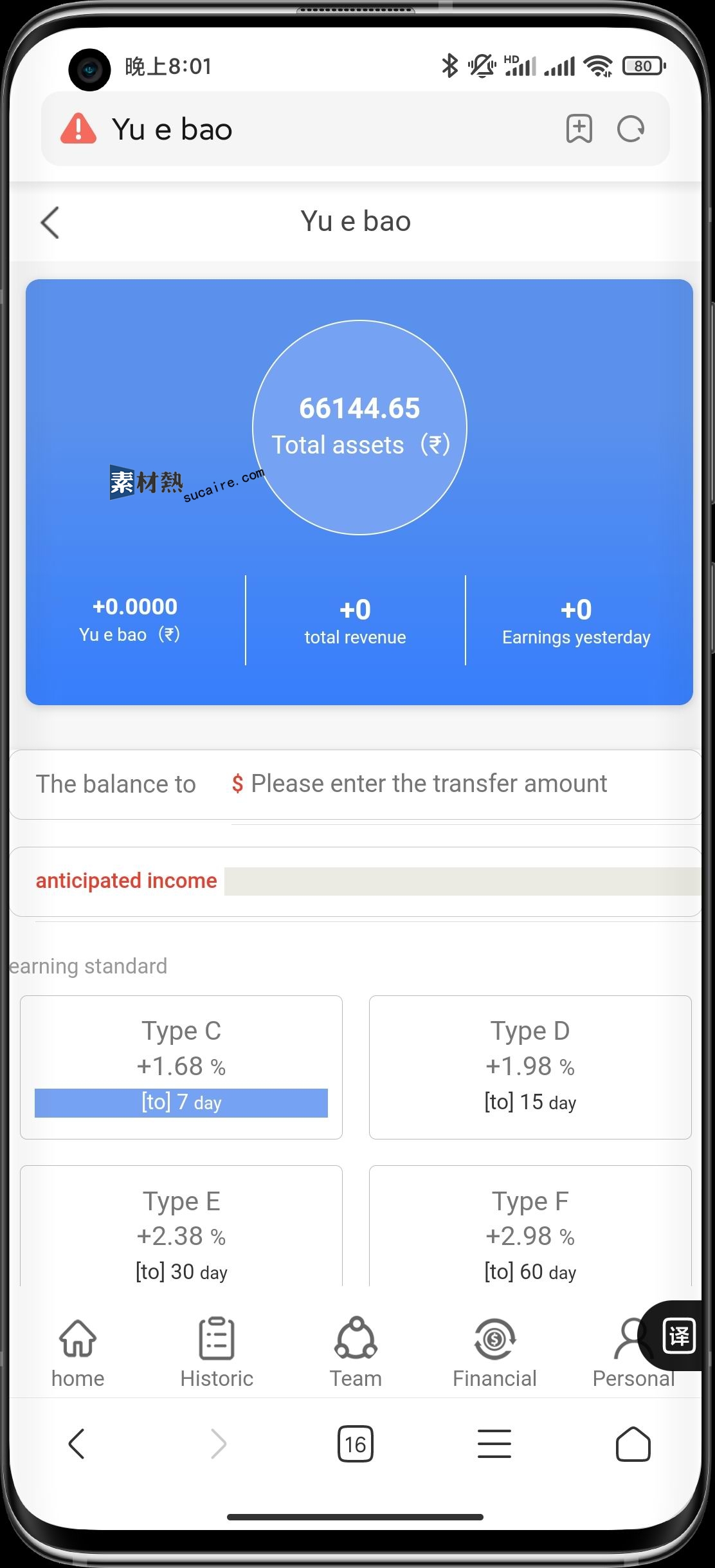
Task: Choose the Type F 60 day plan
Action: coord(530,1226)
